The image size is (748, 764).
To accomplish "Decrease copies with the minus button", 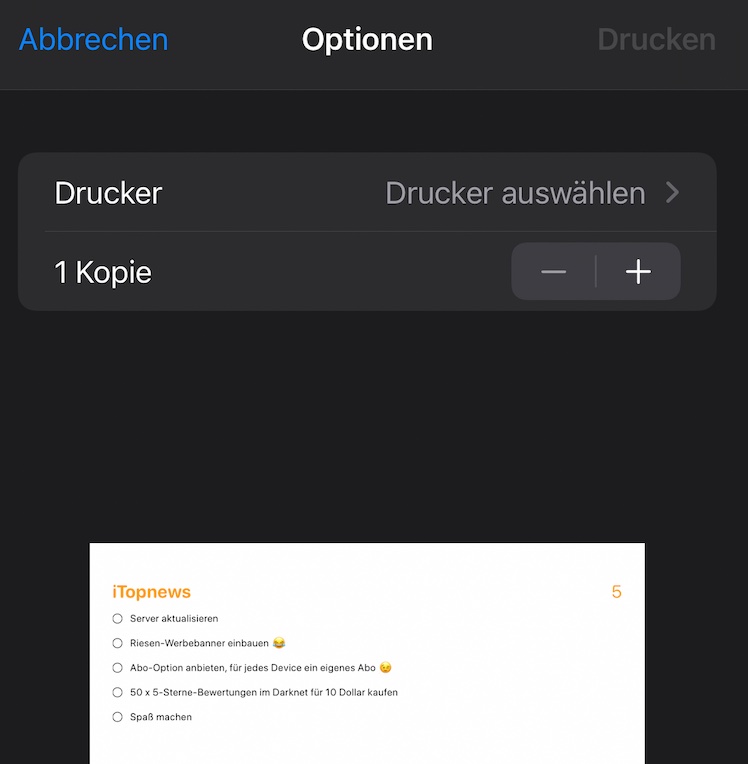I will tap(553, 272).
